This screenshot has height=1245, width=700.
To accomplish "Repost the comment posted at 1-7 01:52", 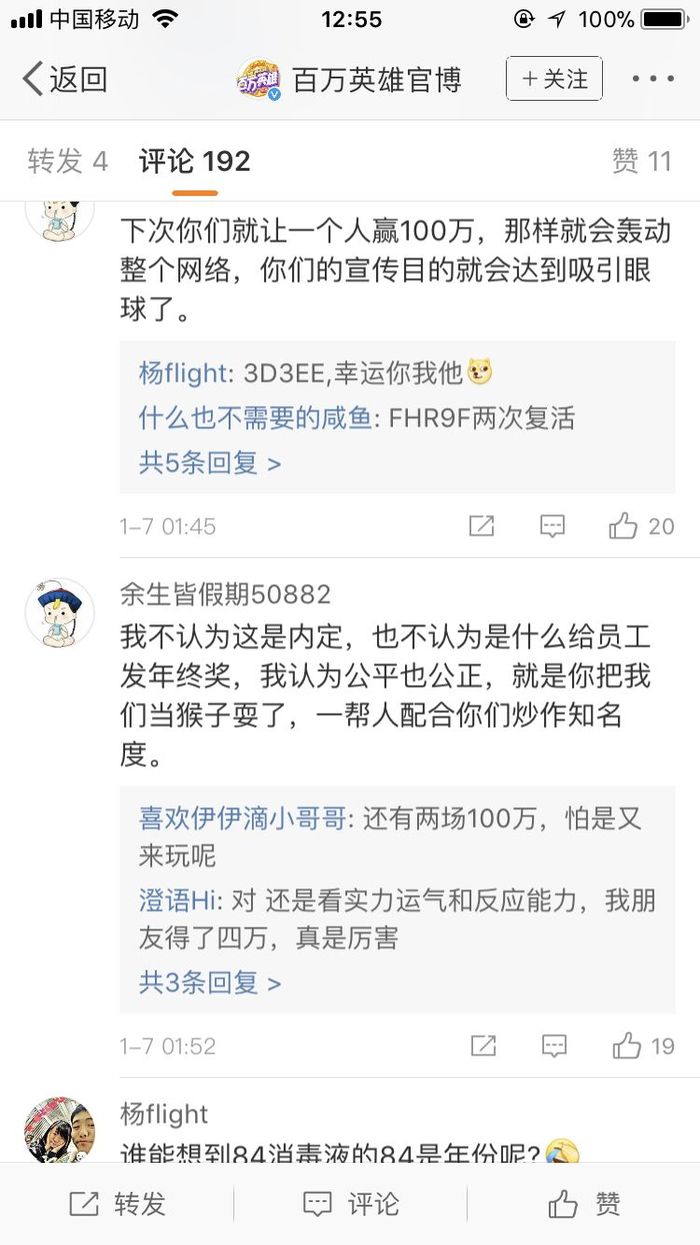I will click(x=483, y=1046).
